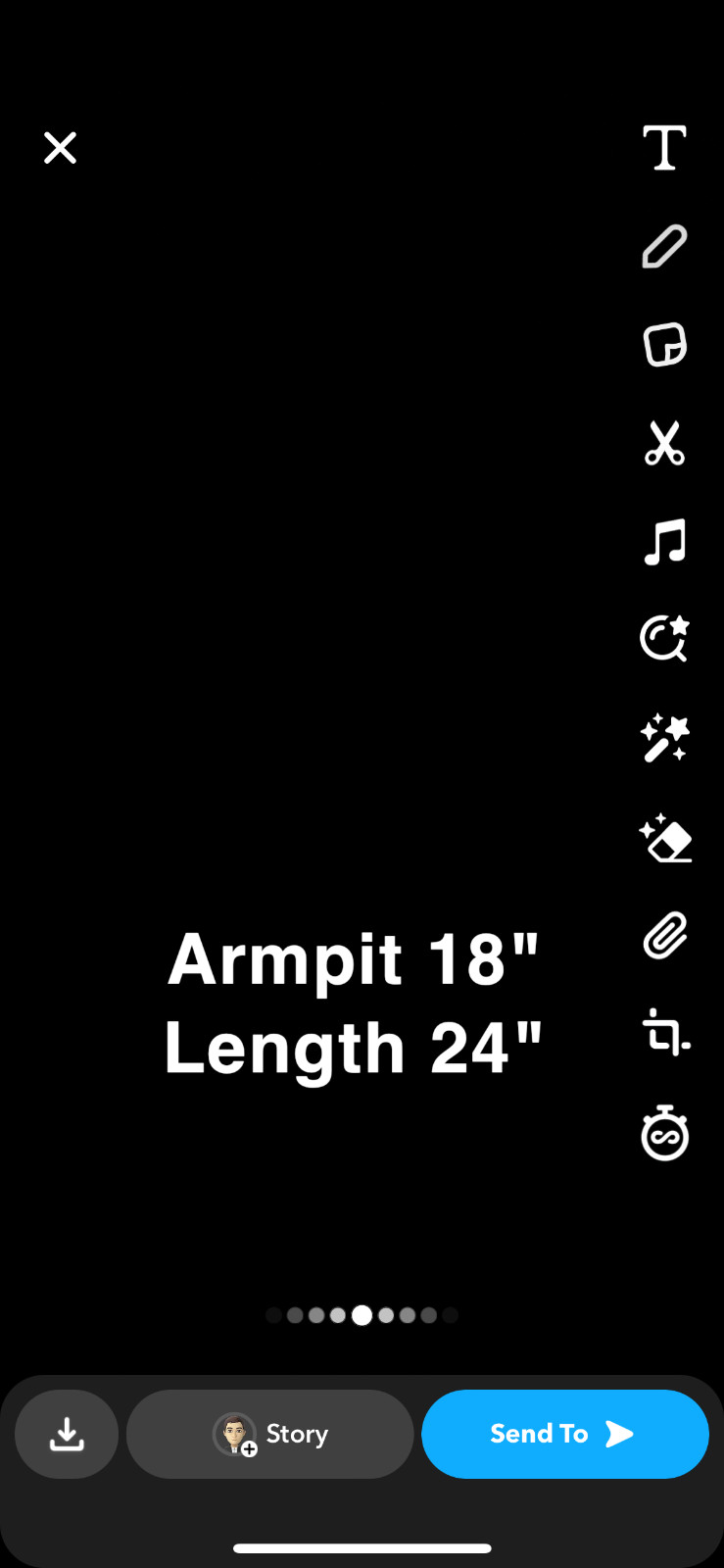Open the text tool
Viewport: 724px width, 1568px height.
664,148
